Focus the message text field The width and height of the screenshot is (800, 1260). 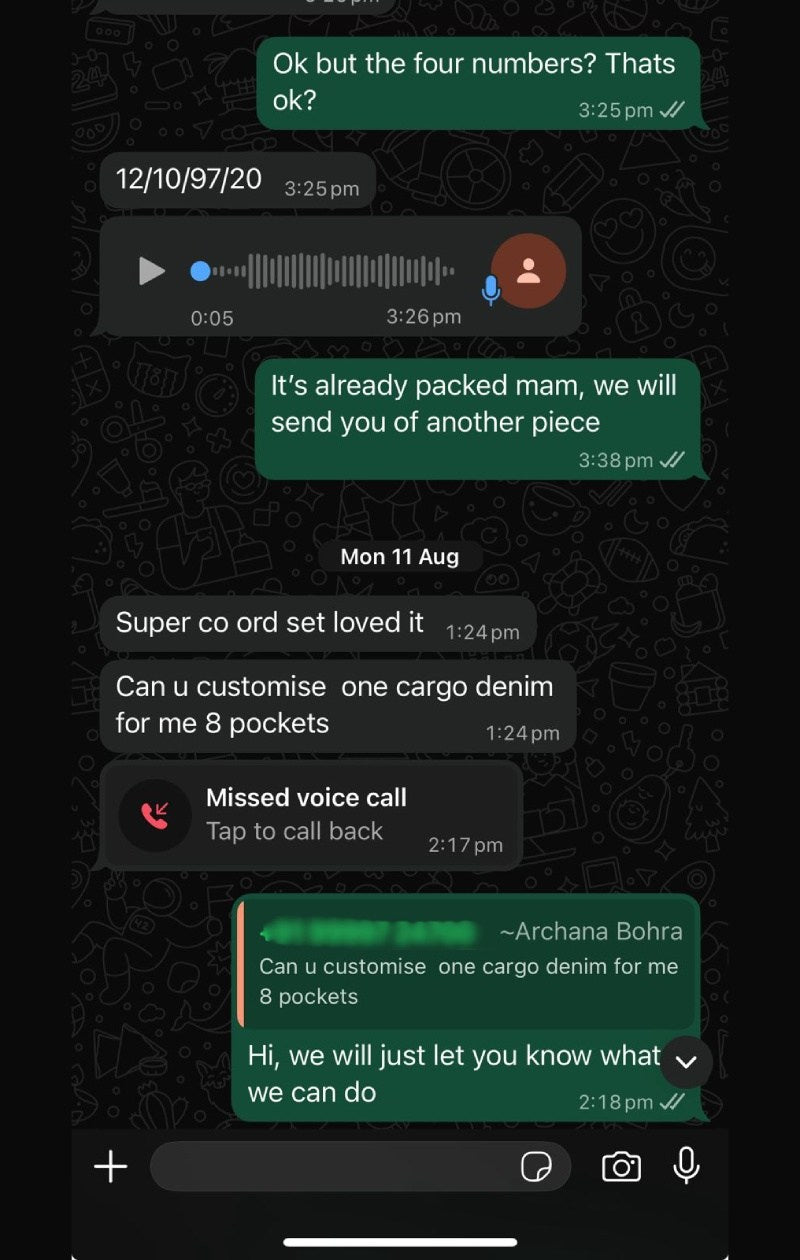(x=330, y=1166)
